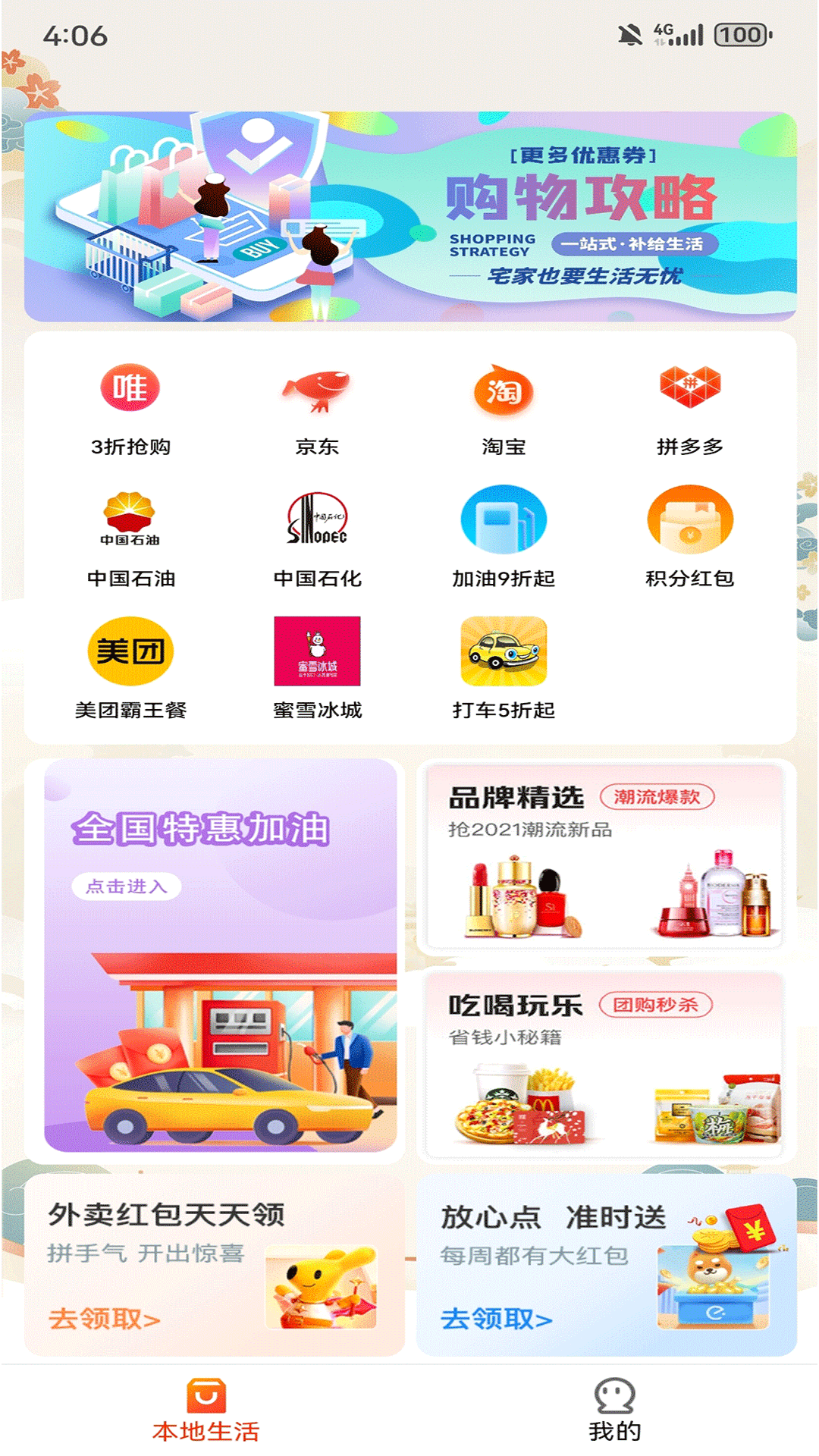The image size is (819, 1456).
Task: Switch to the 我的 tab
Action: point(614,1410)
